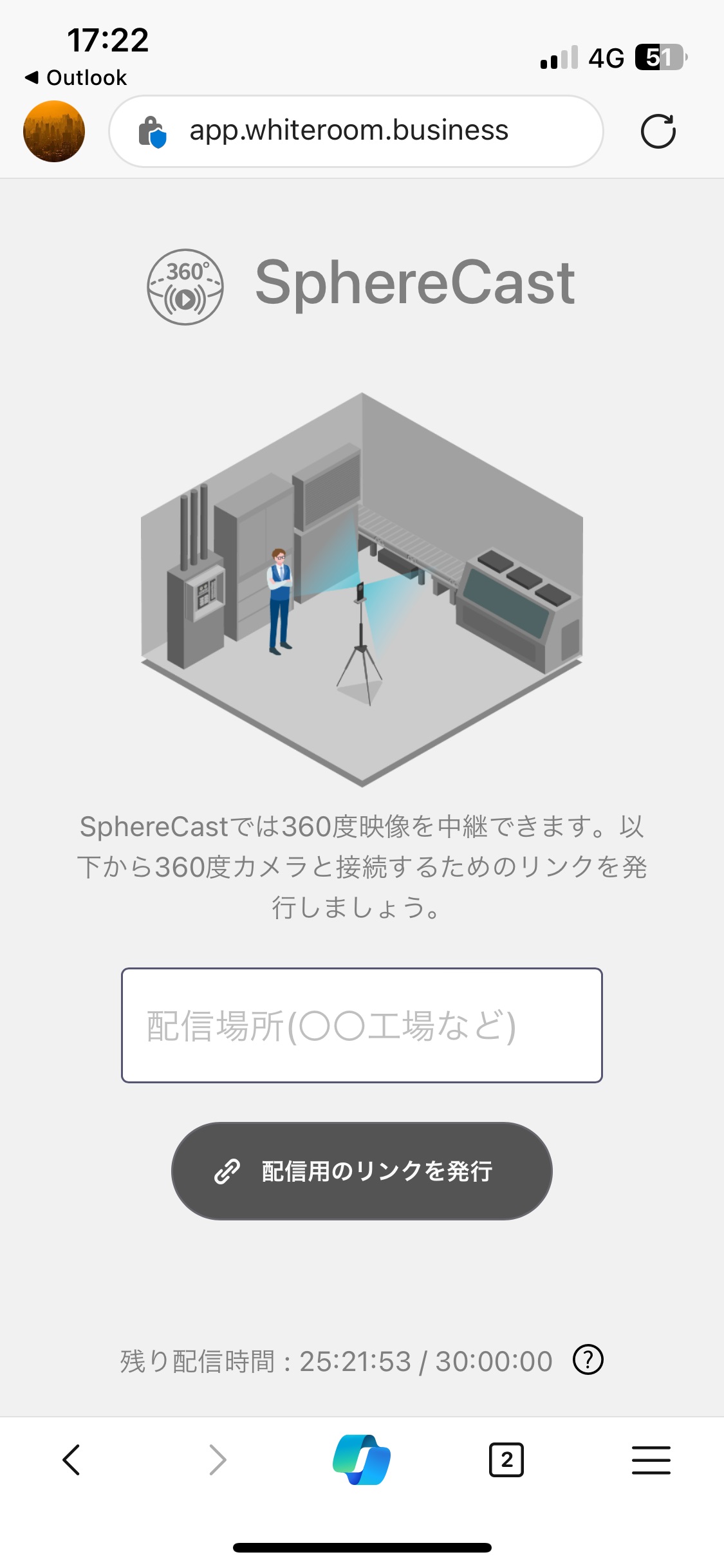Screen dimensions: 724x1568
Task: Tap the reload page icon
Action: 659,130
